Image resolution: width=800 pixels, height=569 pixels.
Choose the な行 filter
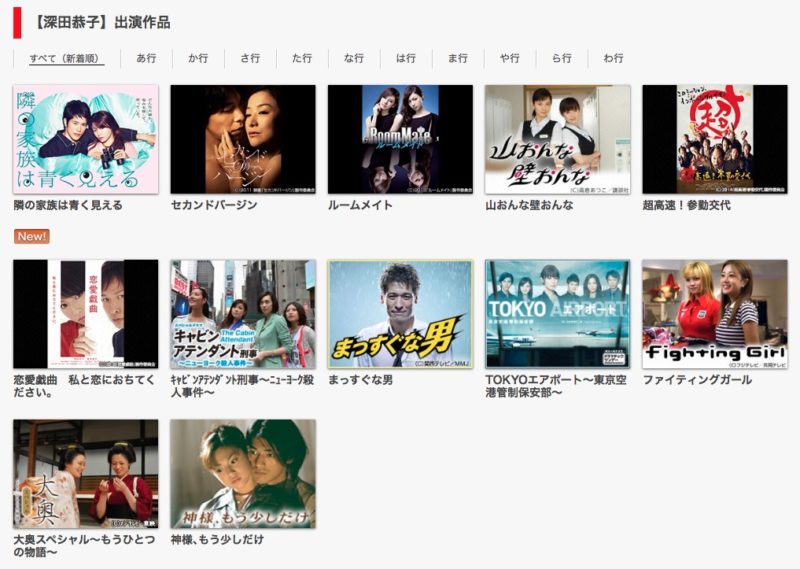[x=354, y=58]
